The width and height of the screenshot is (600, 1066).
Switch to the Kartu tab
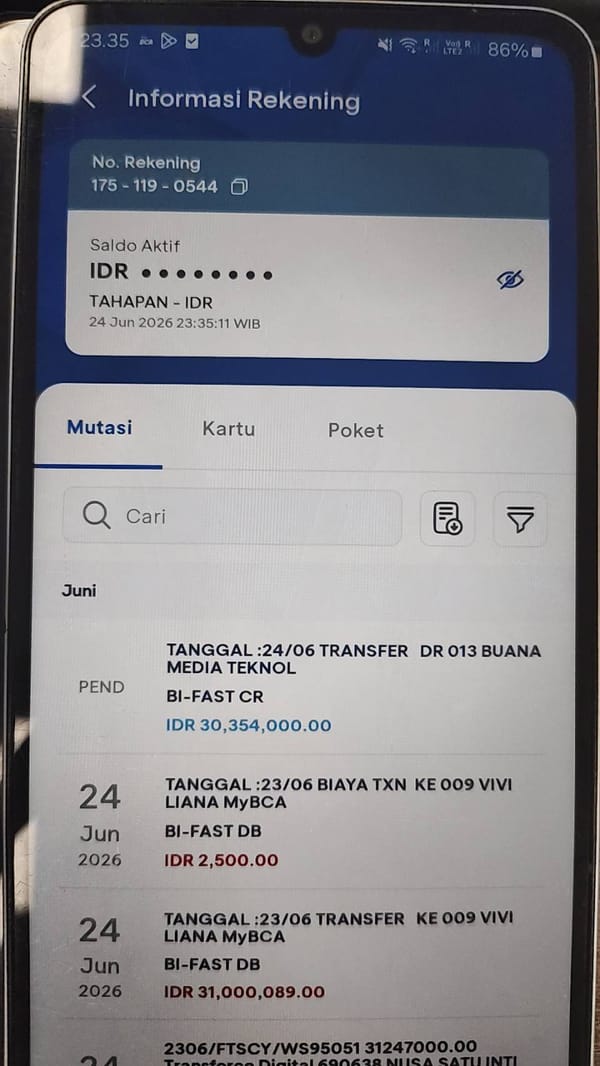229,429
